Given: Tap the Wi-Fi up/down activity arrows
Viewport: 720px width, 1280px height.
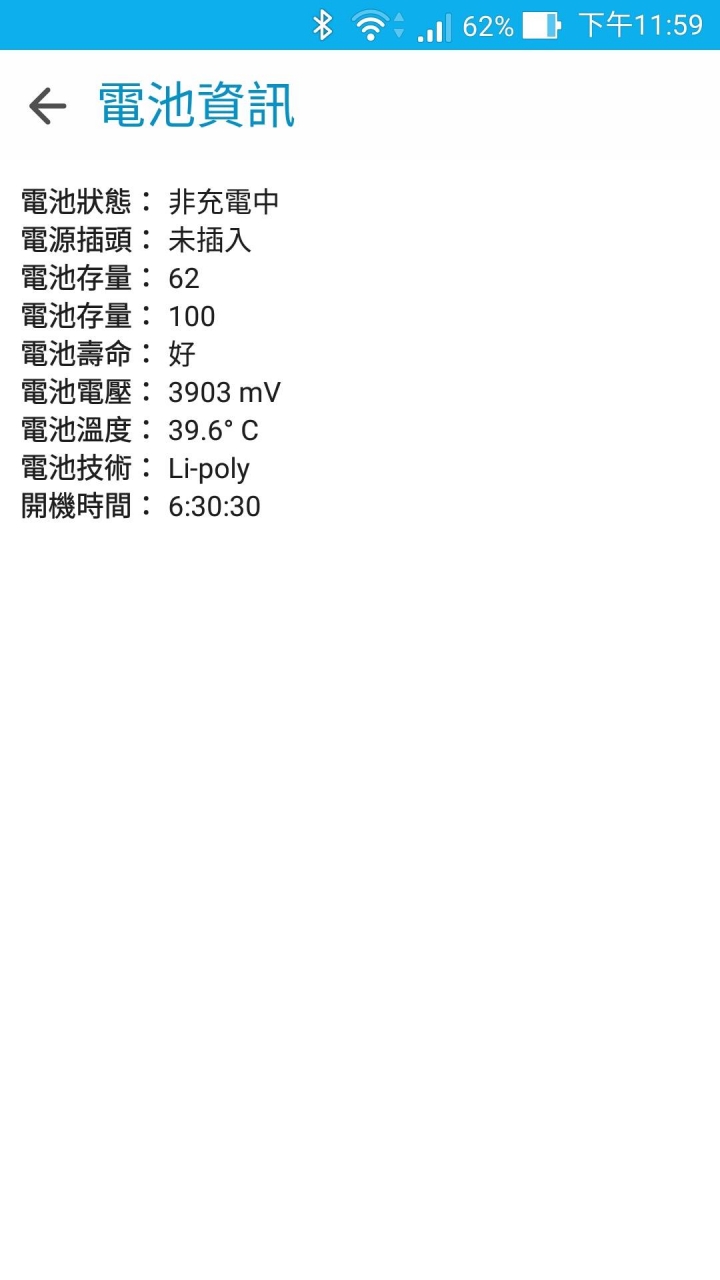Looking at the screenshot, I should (x=400, y=26).
